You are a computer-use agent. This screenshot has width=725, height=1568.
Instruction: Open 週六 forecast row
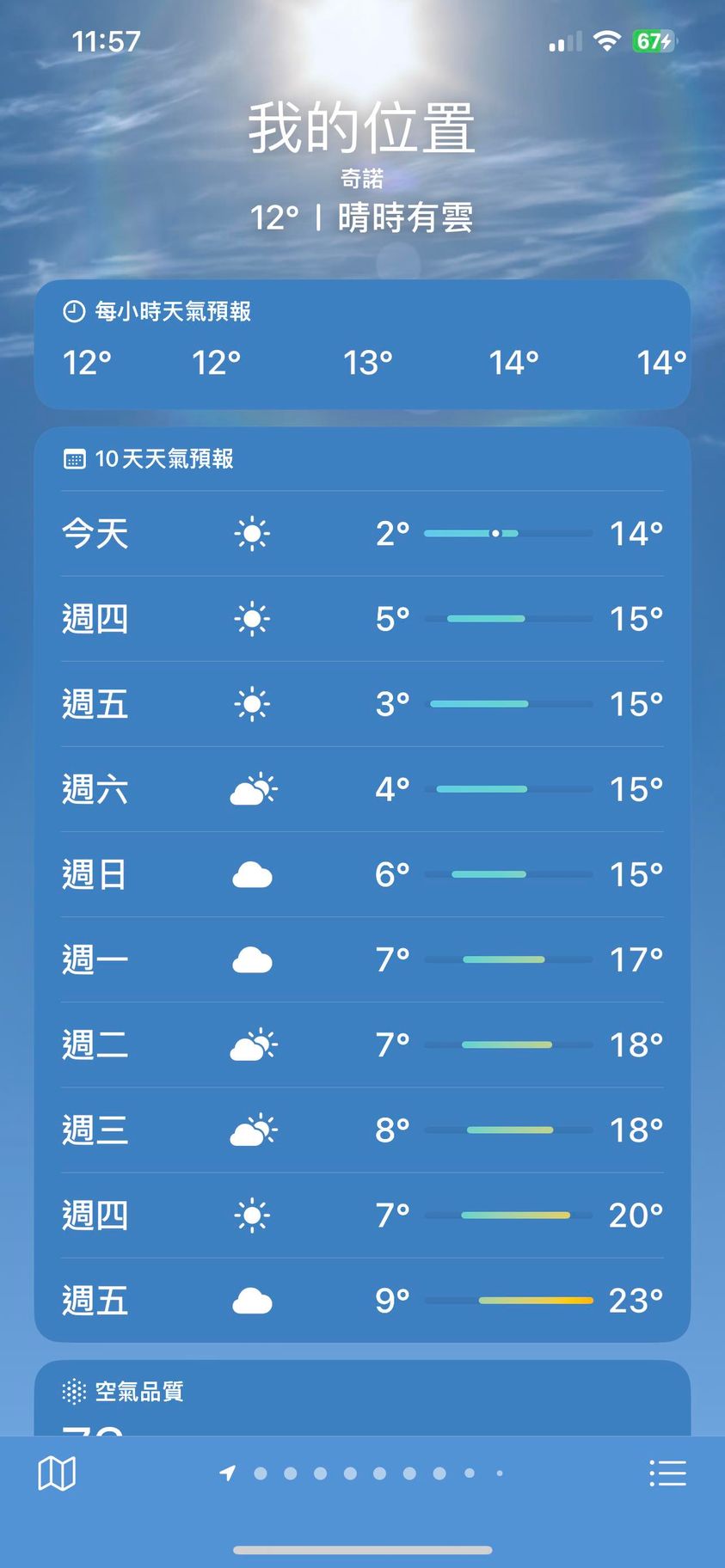click(x=362, y=789)
